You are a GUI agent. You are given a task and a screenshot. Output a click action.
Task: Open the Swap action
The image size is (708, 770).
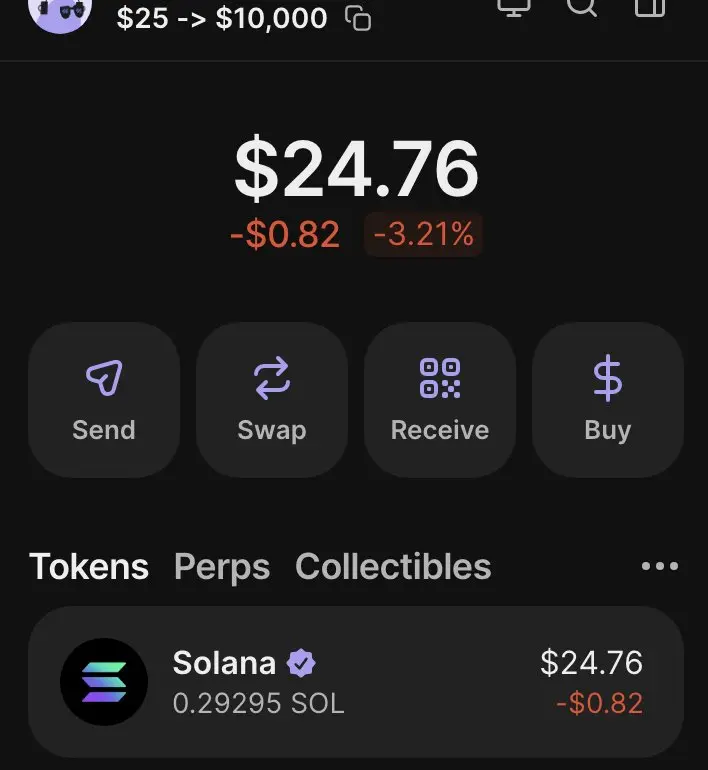point(272,399)
